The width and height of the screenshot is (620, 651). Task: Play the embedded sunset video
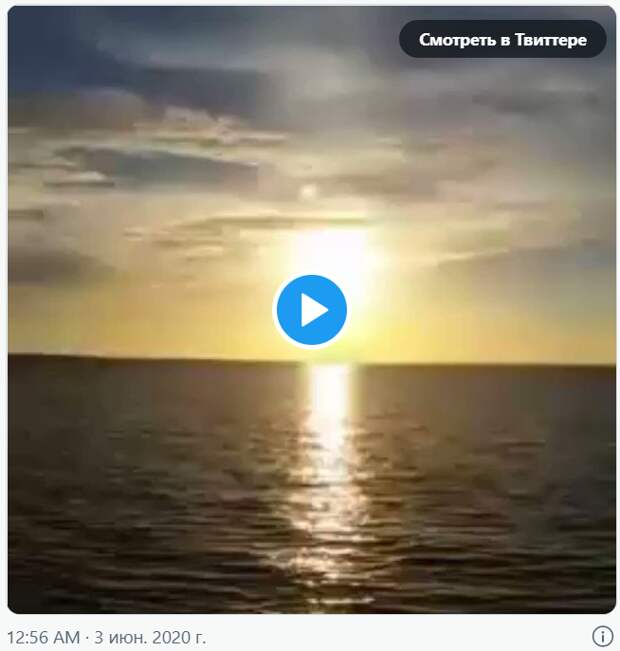tap(310, 310)
